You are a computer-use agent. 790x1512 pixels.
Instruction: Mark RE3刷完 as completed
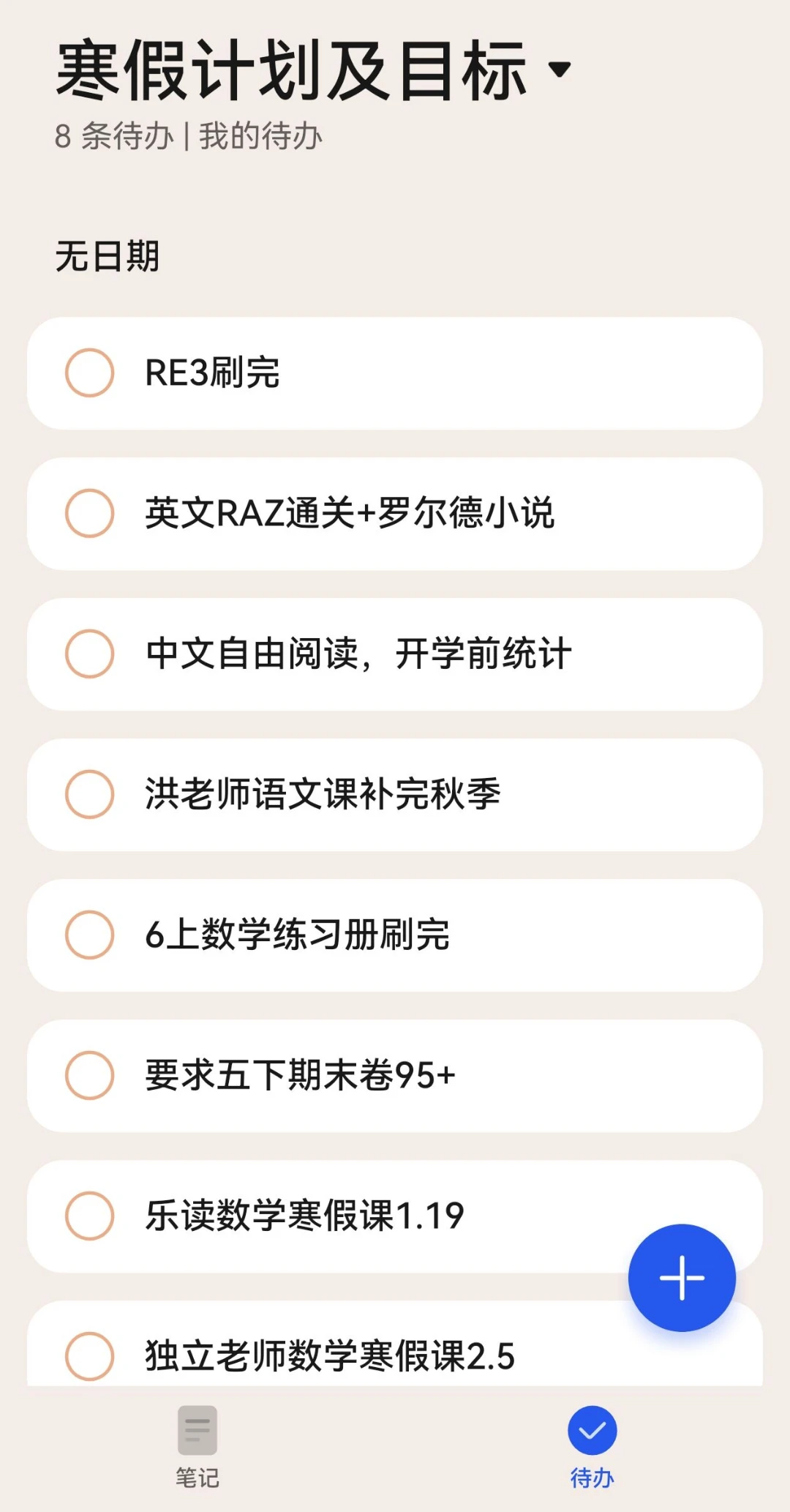(x=89, y=373)
